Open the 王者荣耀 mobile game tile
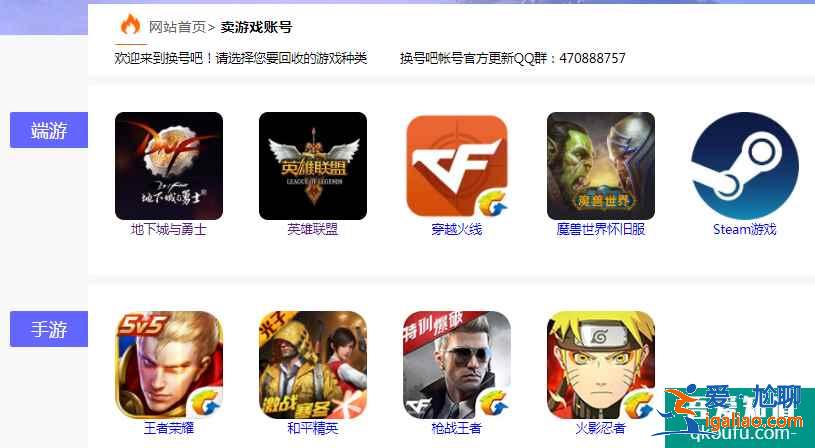815x448 pixels. click(x=169, y=365)
